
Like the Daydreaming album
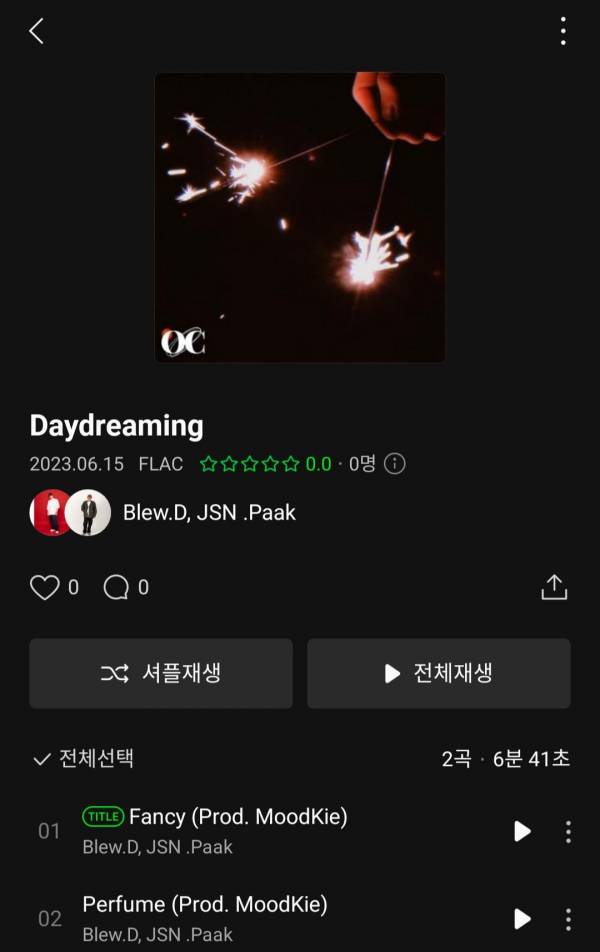(x=45, y=588)
